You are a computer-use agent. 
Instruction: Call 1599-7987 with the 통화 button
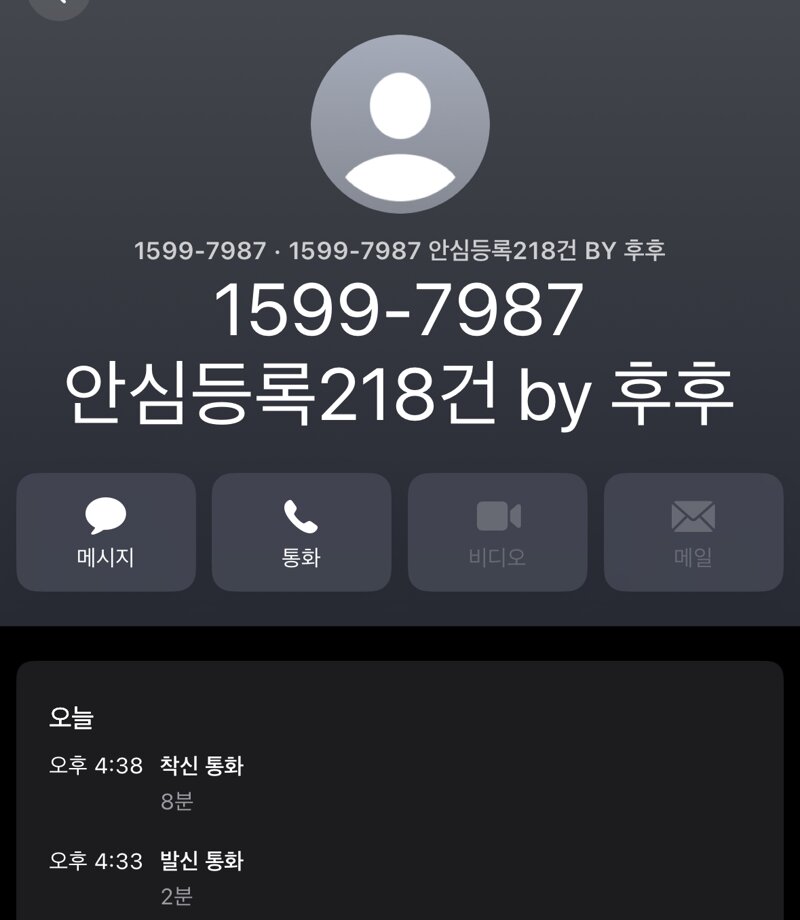pyautogui.click(x=301, y=532)
